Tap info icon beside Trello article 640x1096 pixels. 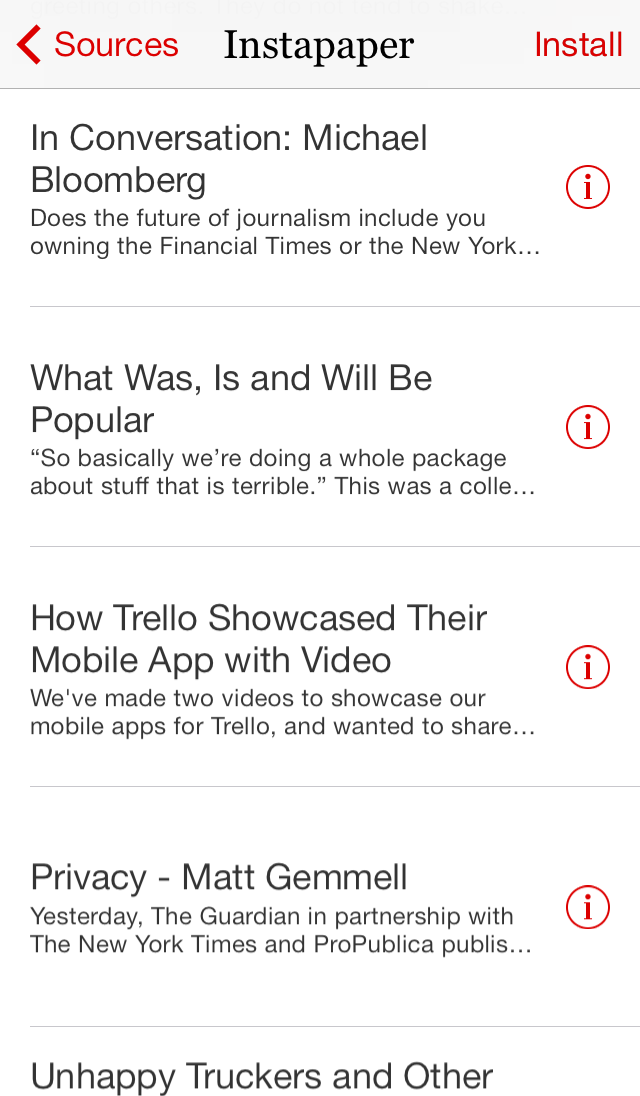point(587,665)
